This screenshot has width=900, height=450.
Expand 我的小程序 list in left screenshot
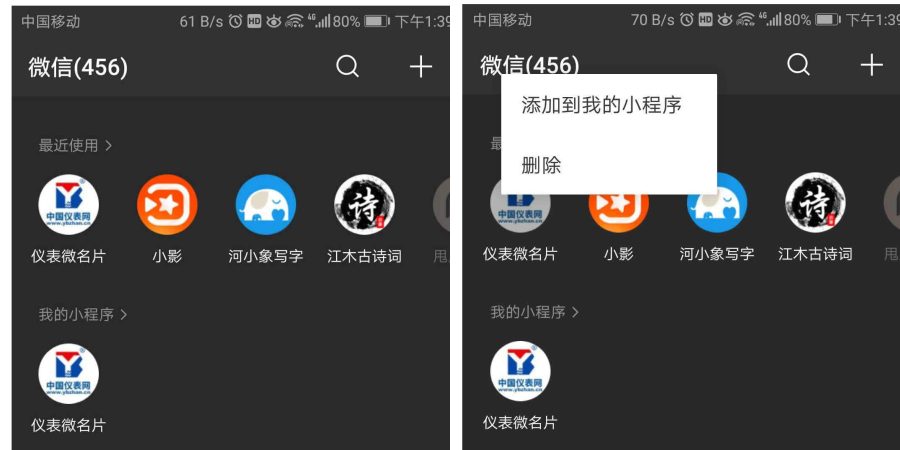click(83, 315)
